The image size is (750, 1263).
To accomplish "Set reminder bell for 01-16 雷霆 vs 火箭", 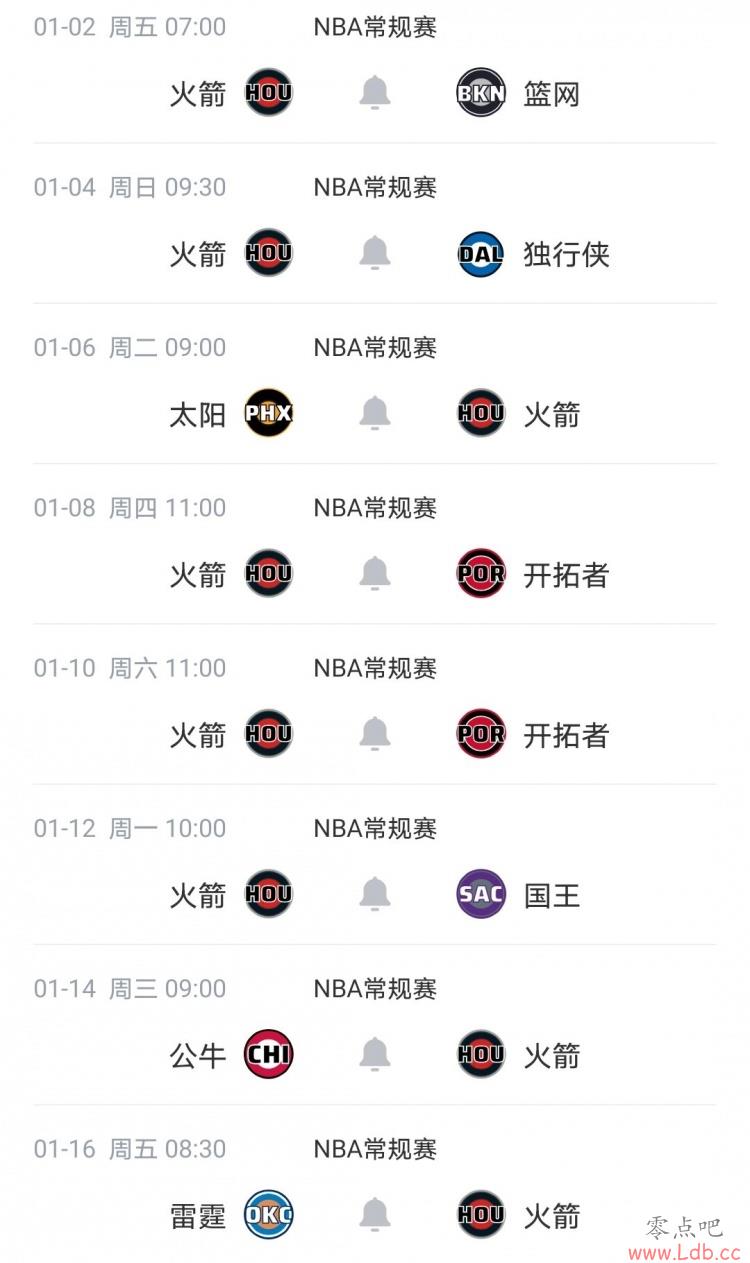I will (x=375, y=1214).
